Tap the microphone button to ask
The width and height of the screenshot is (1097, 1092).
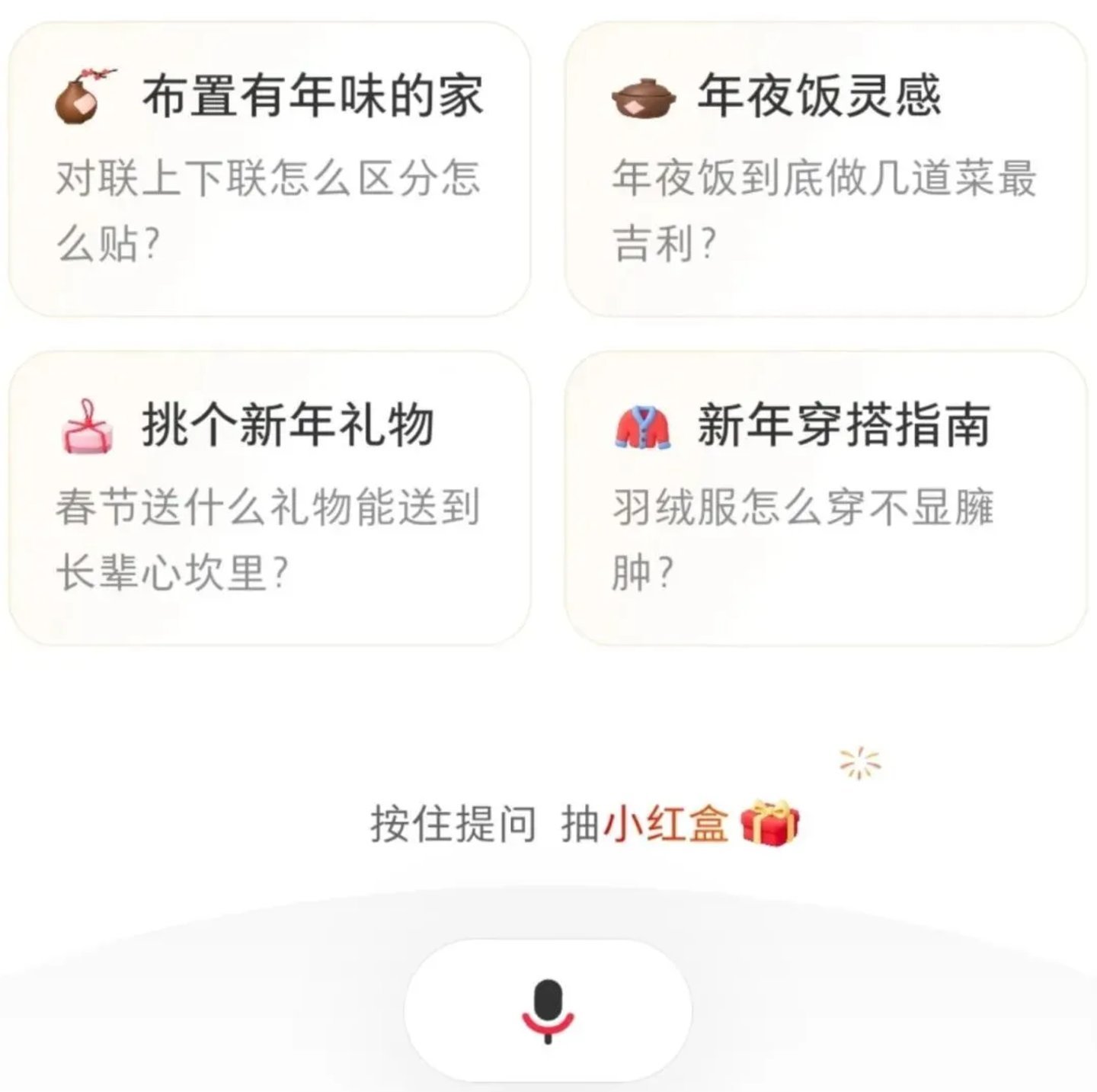[x=547, y=1010]
